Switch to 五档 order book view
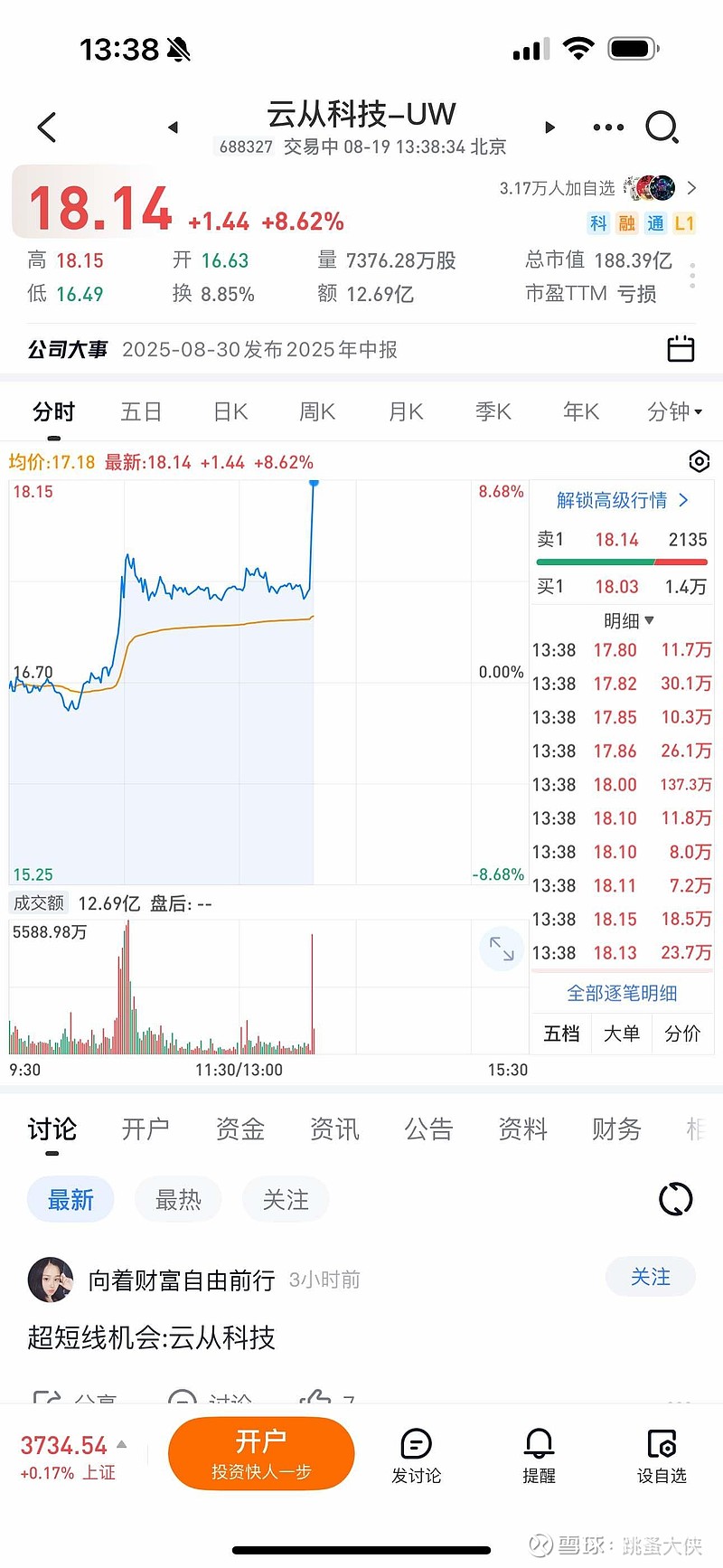This screenshot has width=723, height=1568. point(561,1034)
